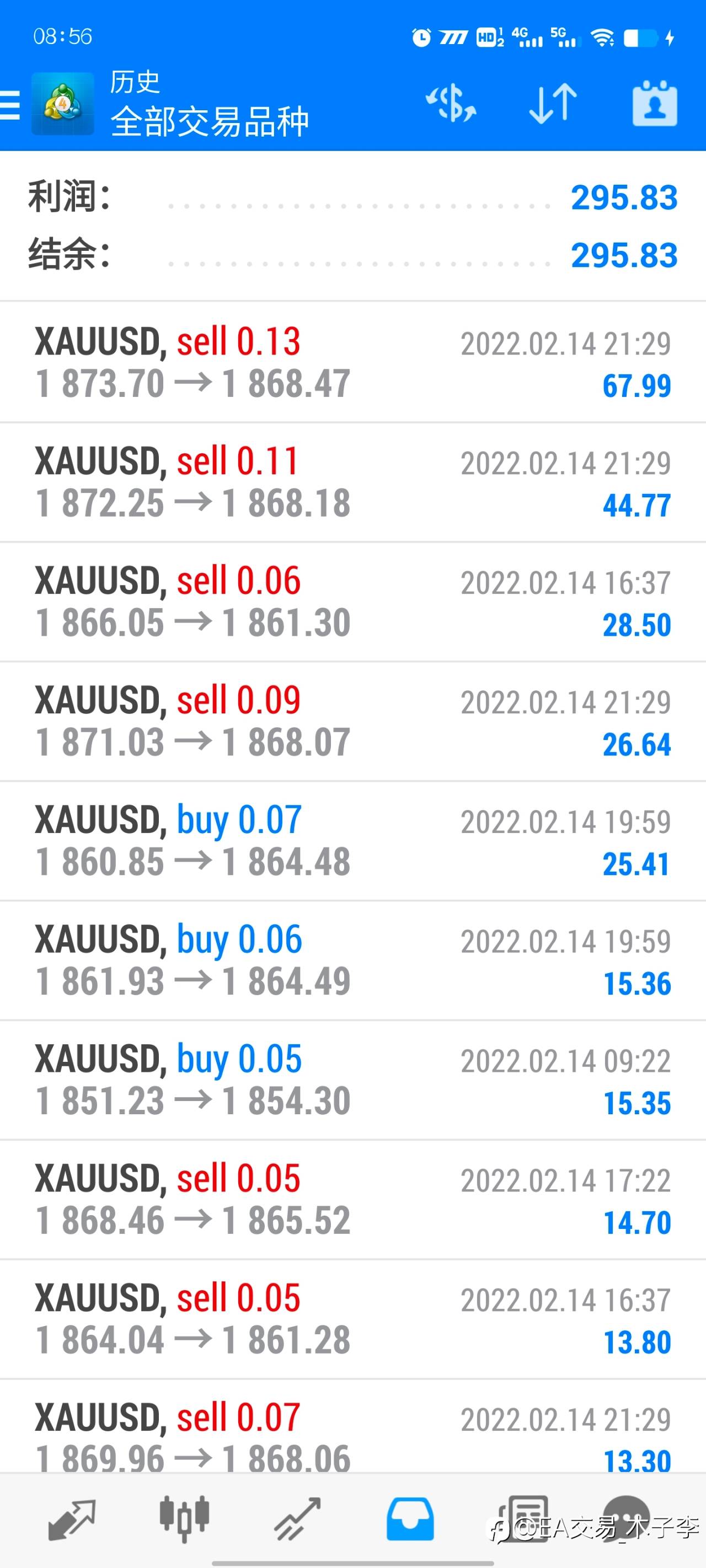The height and width of the screenshot is (1568, 706).
Task: Open the sell 0.11 trade with profit 44.77
Action: point(352,482)
